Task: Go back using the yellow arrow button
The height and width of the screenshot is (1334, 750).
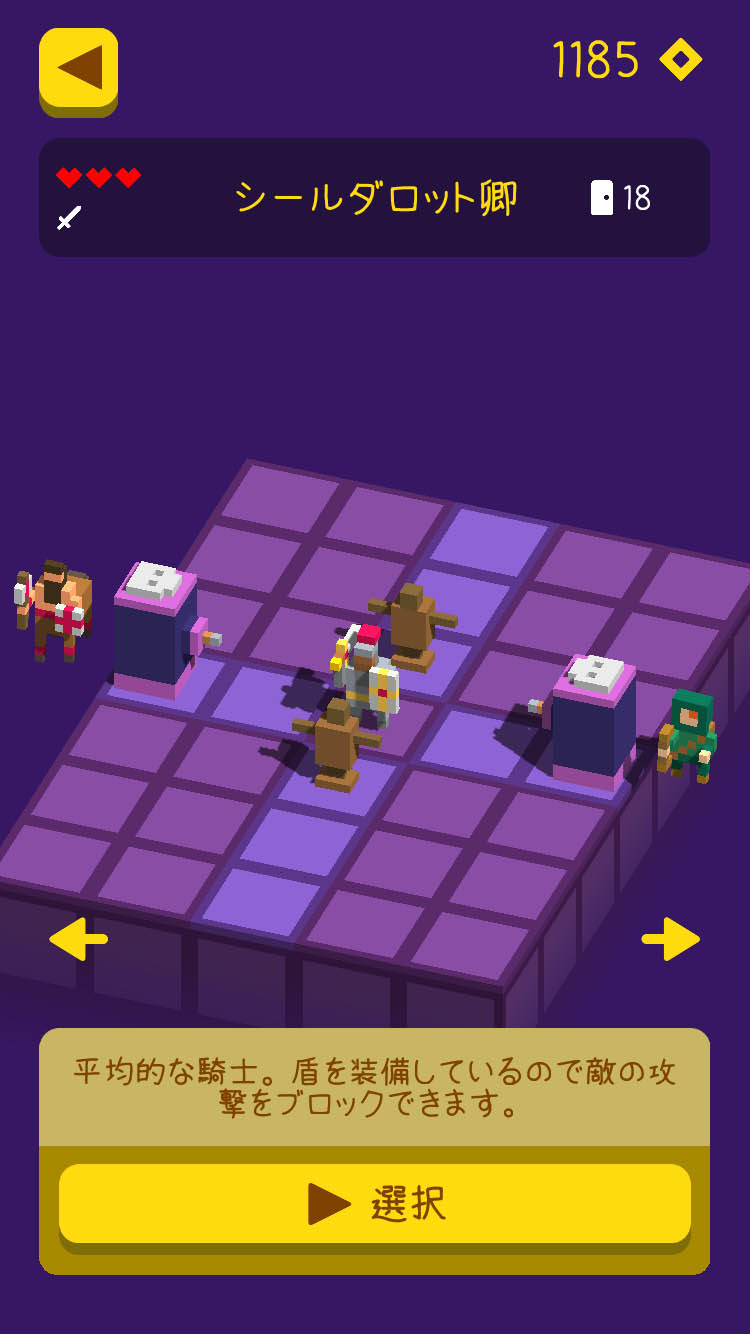Action: (78, 68)
